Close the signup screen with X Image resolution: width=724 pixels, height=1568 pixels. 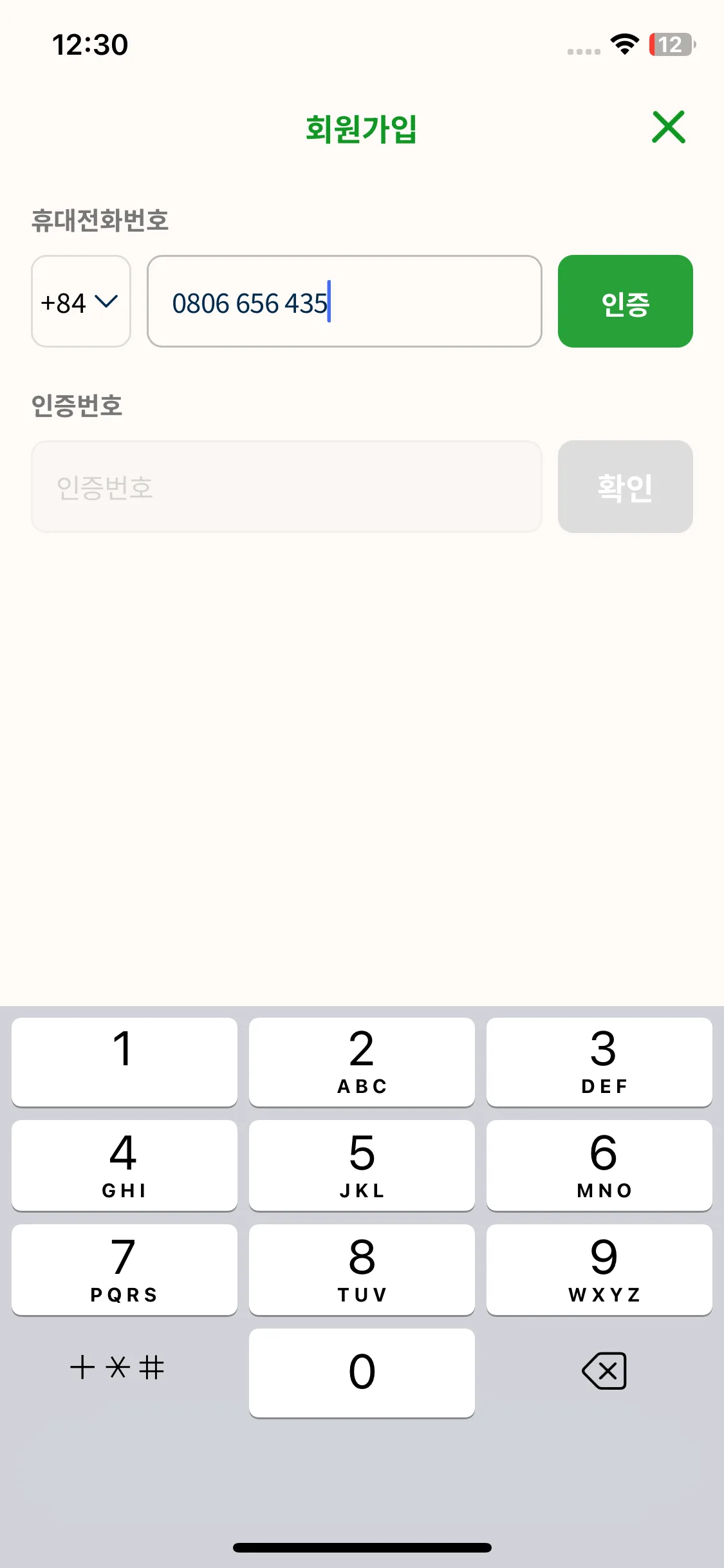pyautogui.click(x=668, y=127)
